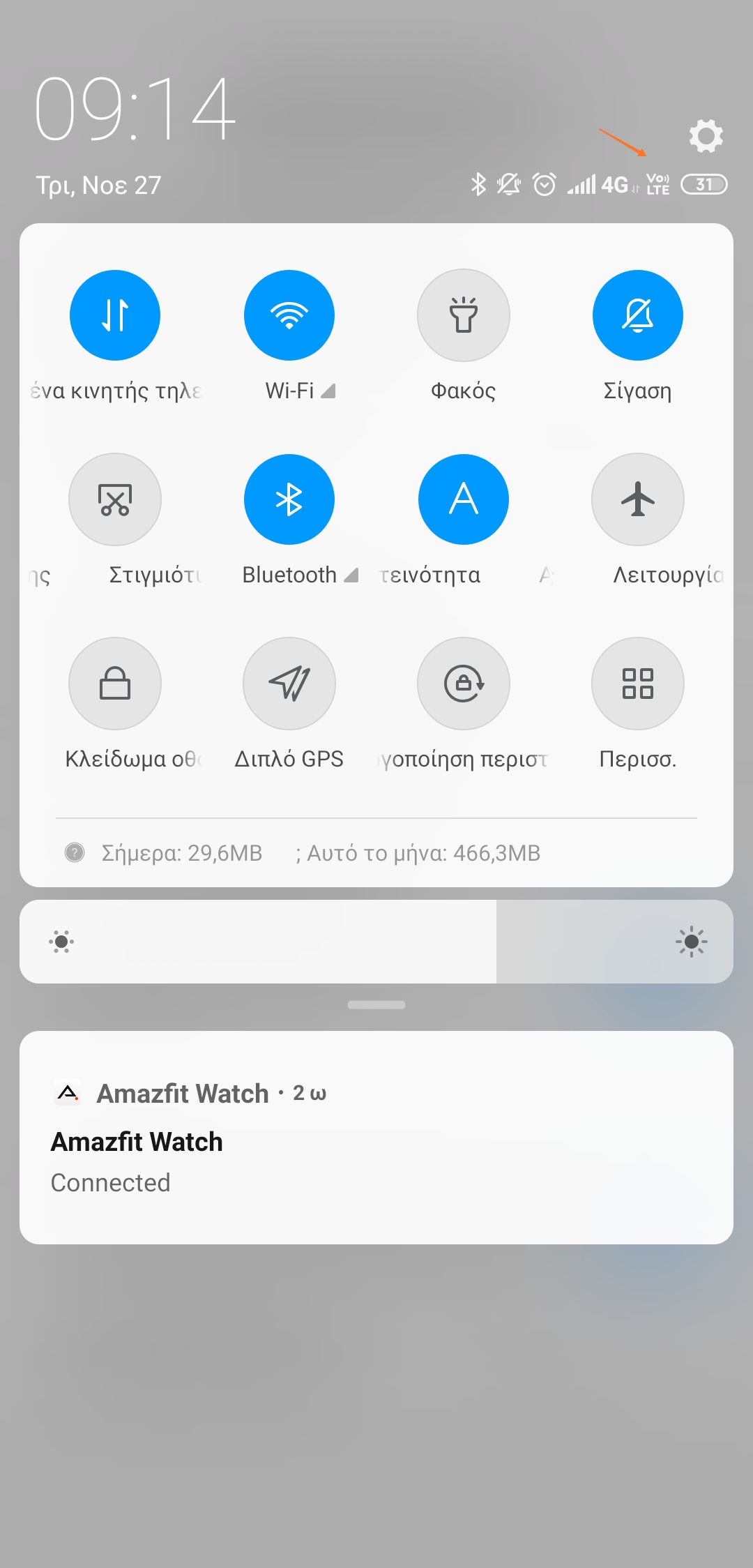Screen dimensions: 753x1568
Task: Expand Wi-Fi network list arrow
Action: (x=328, y=391)
